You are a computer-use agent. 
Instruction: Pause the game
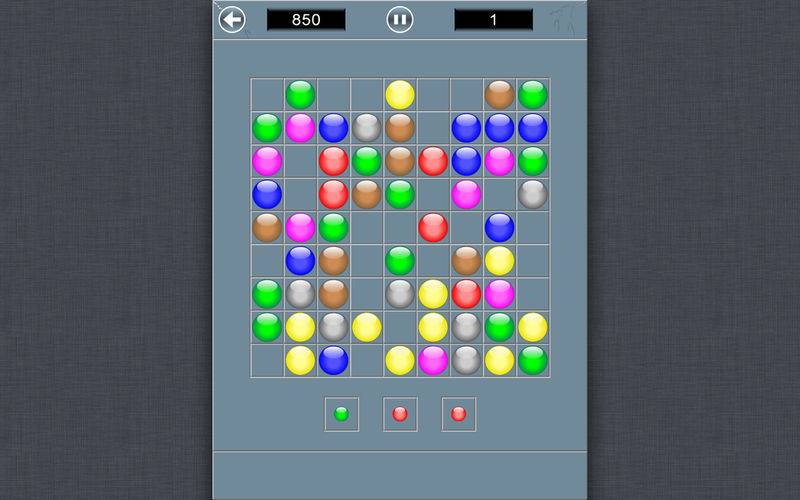pyautogui.click(x=400, y=19)
